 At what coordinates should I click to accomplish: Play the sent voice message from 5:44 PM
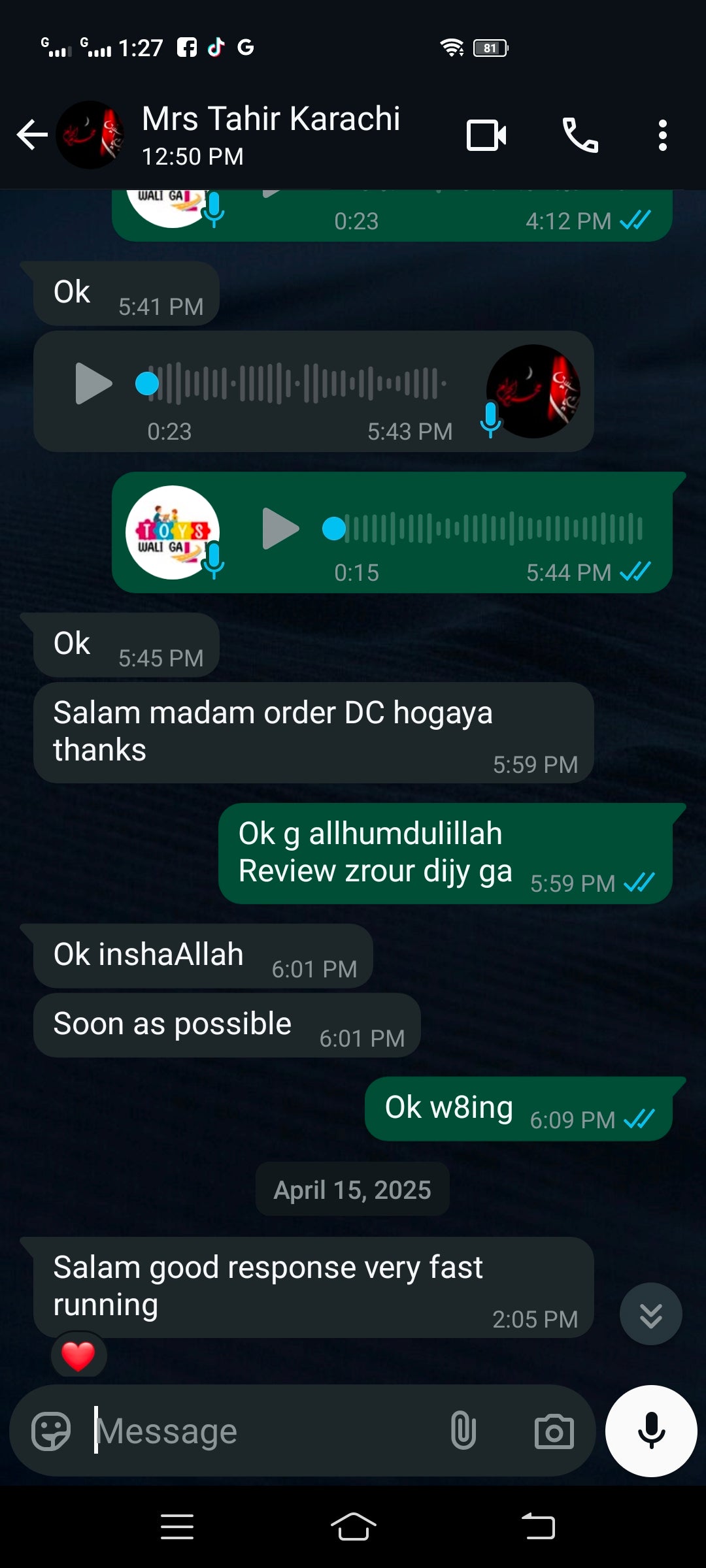pyautogui.click(x=280, y=529)
